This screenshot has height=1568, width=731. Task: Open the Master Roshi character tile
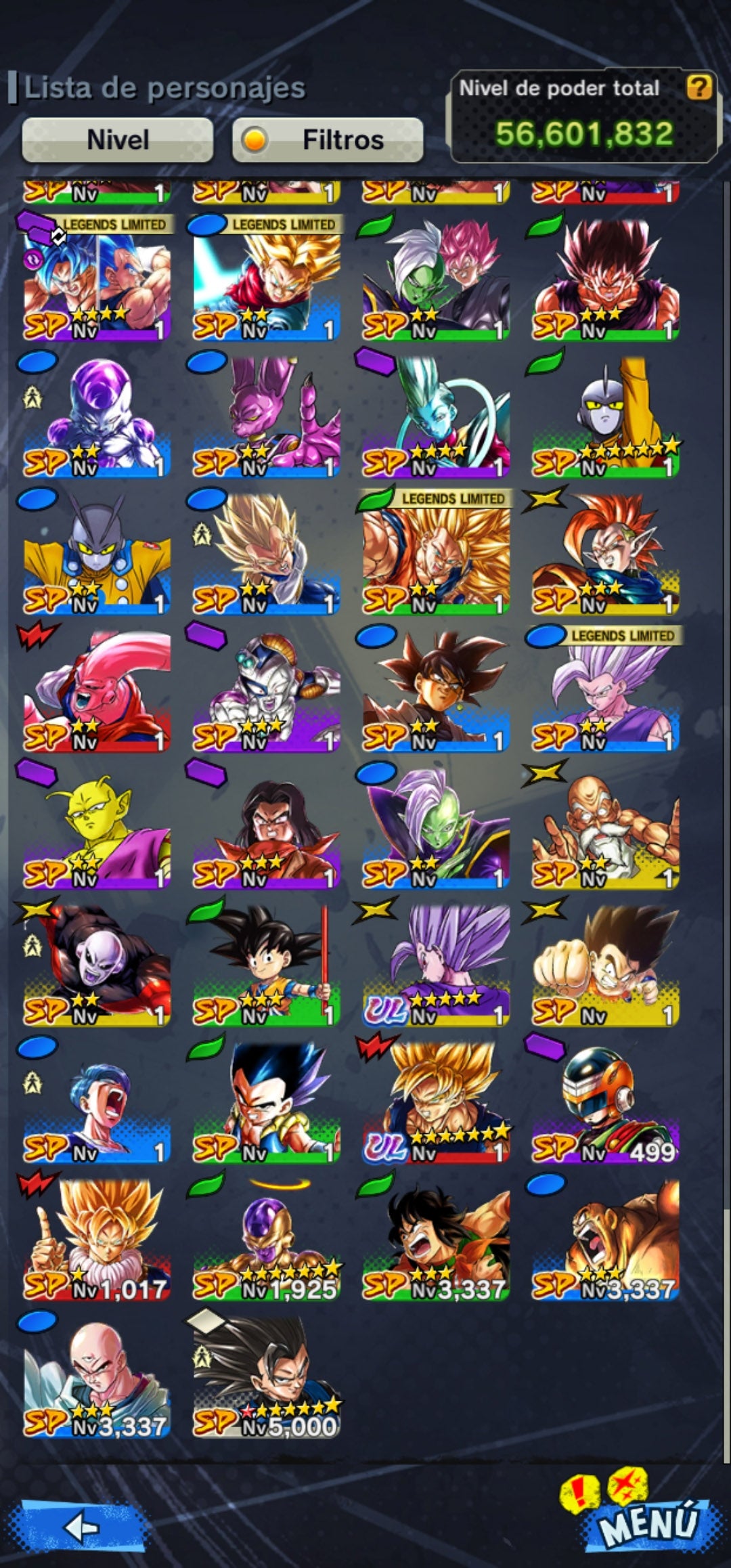point(604,828)
